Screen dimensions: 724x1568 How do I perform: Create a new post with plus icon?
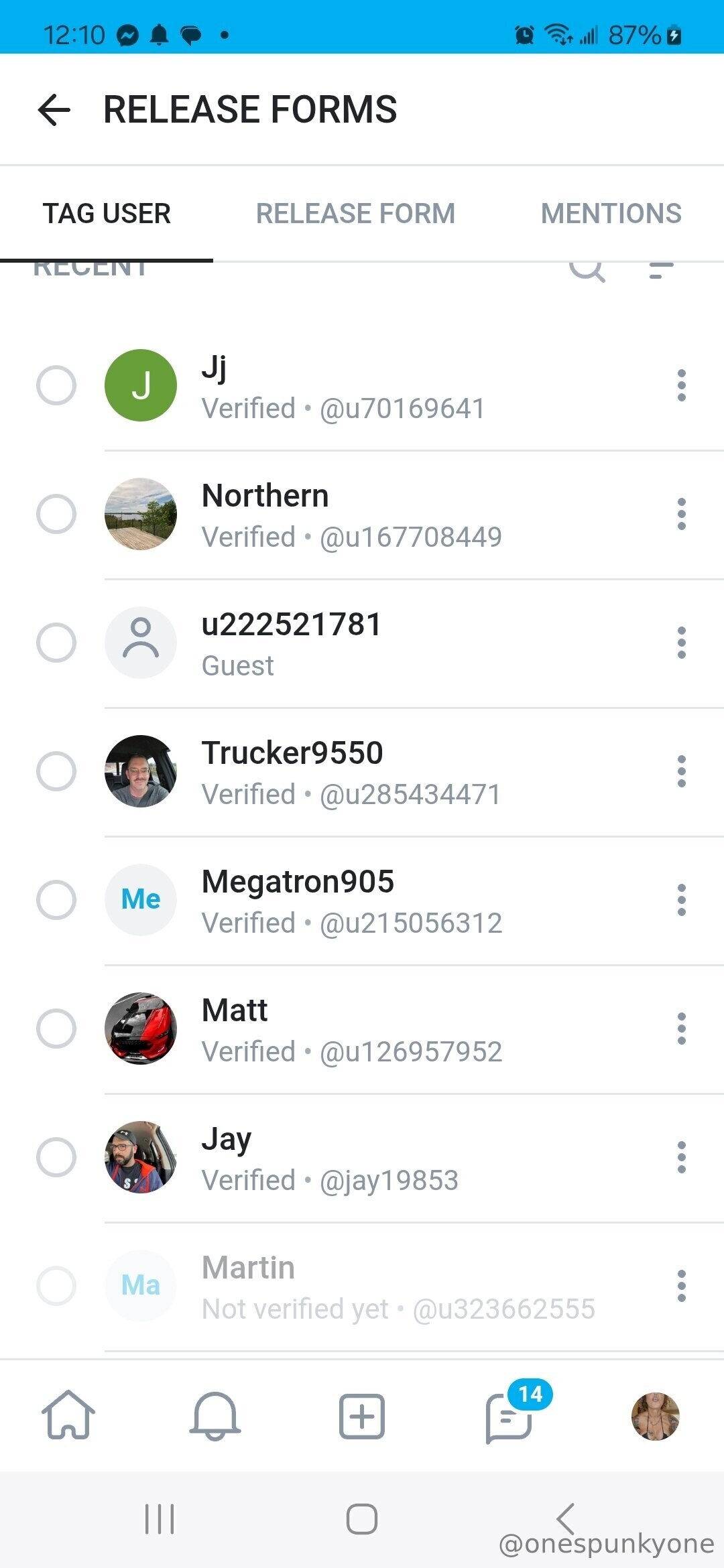[362, 1416]
